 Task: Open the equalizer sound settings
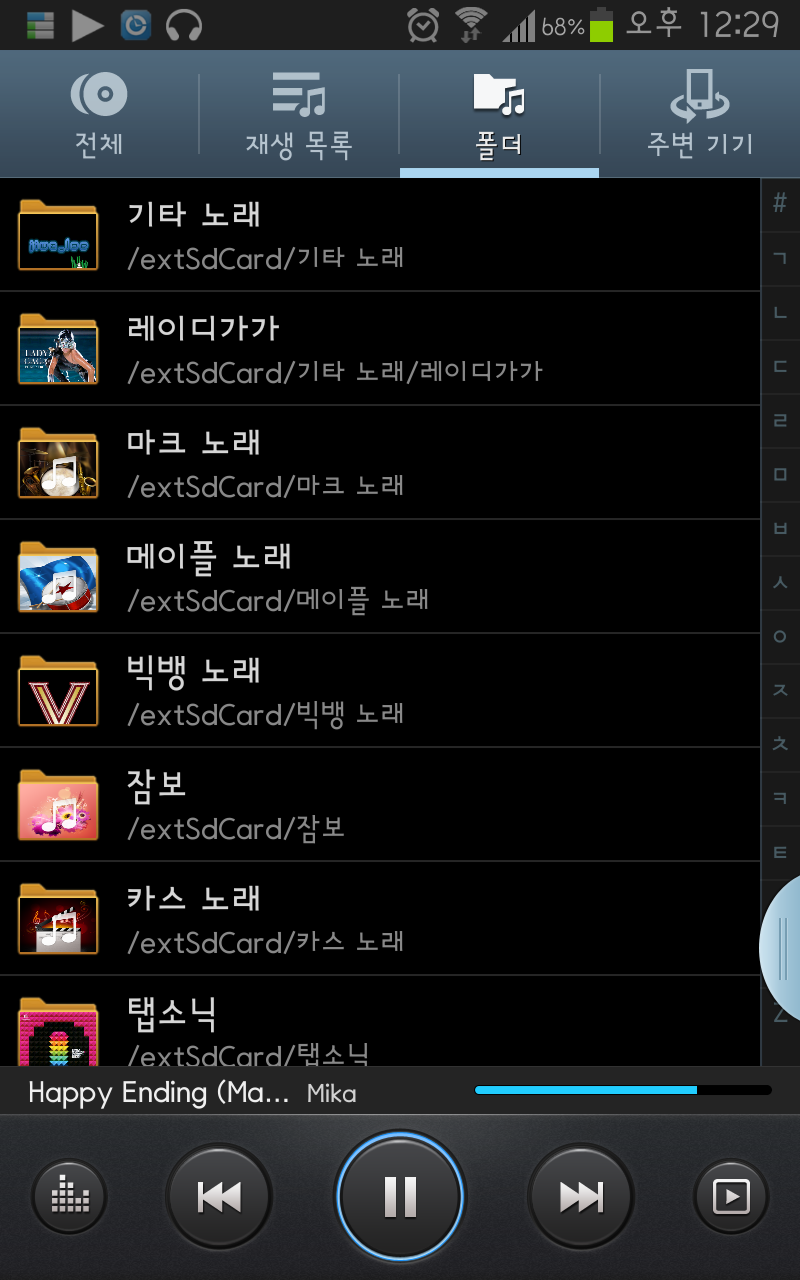pos(70,1196)
